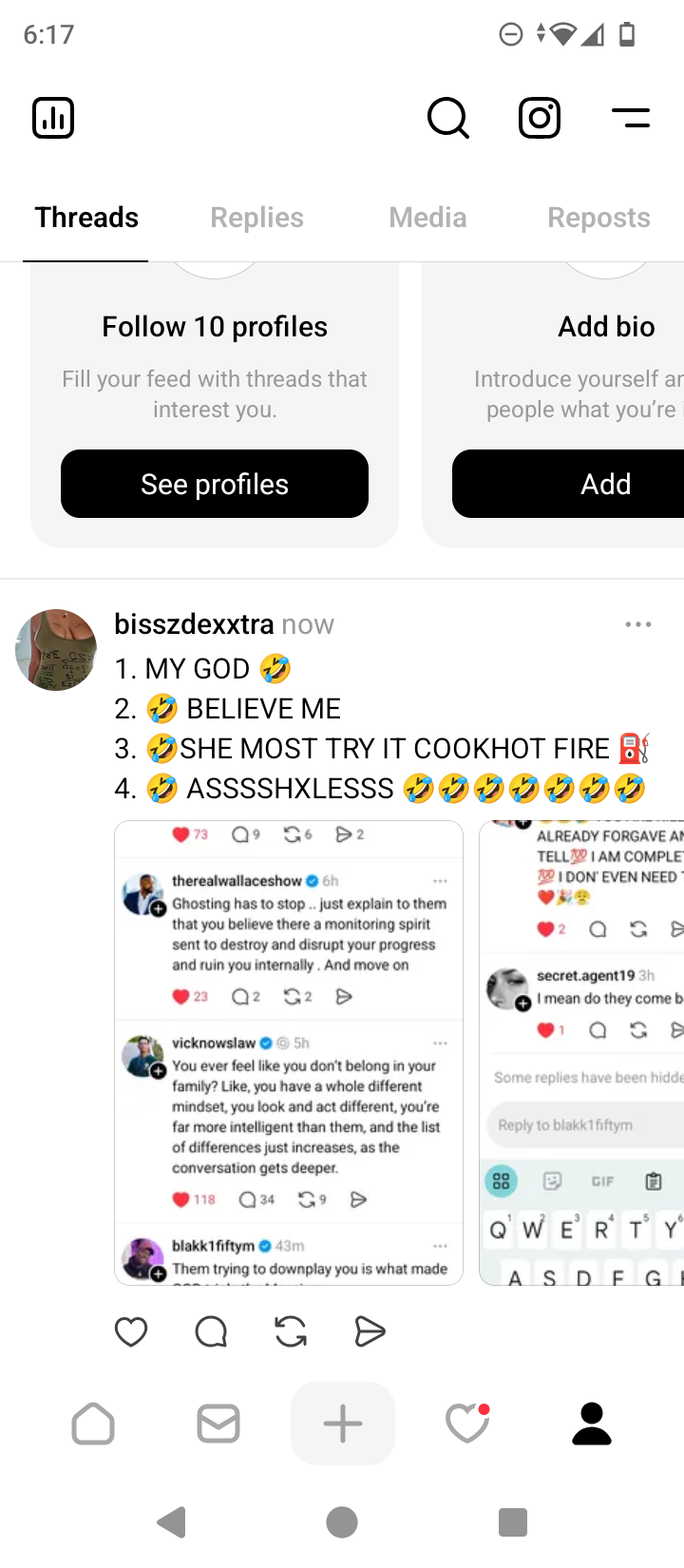Open bisszdexxtra's profile picture
The height and width of the screenshot is (1568, 684).
(57, 650)
